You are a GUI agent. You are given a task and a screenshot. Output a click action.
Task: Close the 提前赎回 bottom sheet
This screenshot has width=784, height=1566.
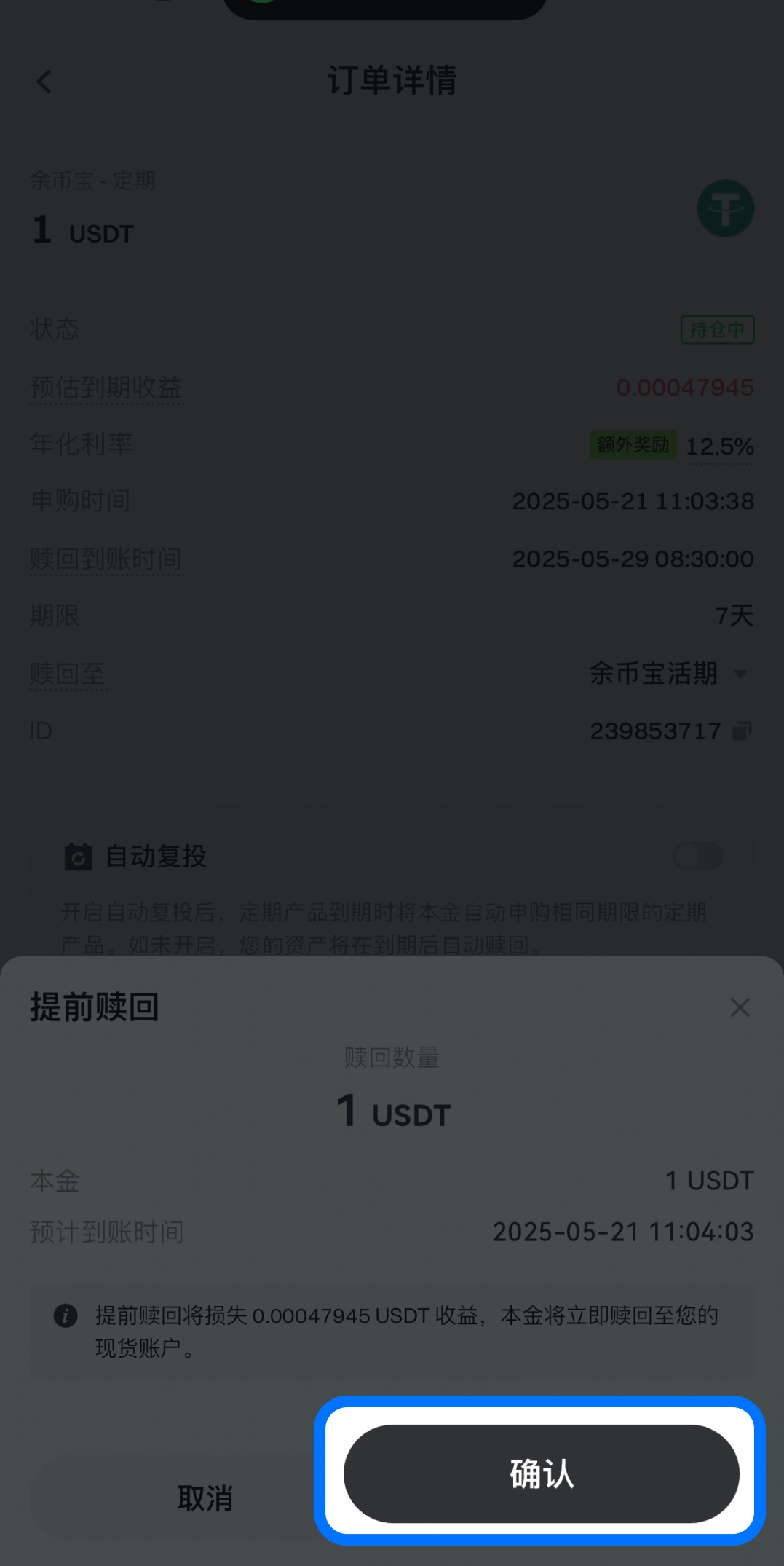coord(740,1007)
